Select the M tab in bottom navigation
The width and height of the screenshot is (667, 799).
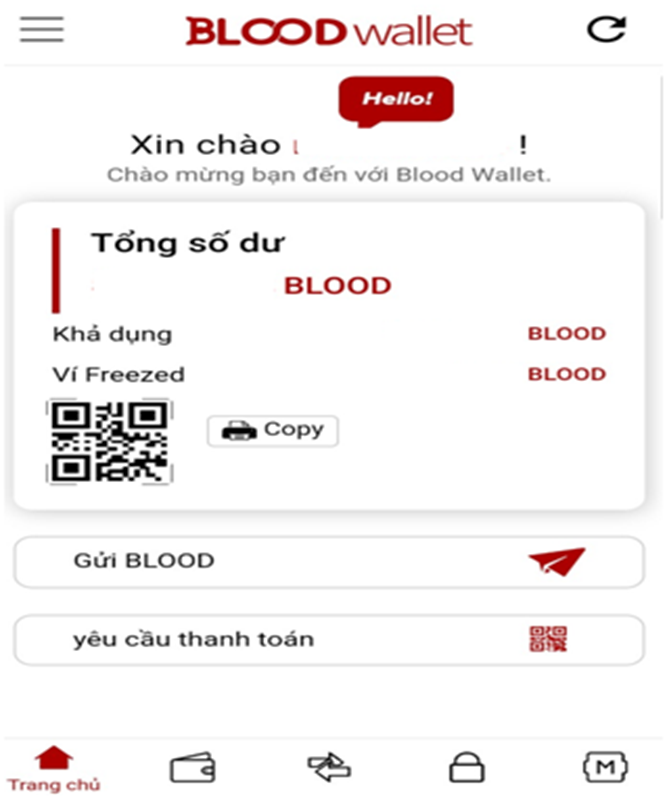pos(603,767)
